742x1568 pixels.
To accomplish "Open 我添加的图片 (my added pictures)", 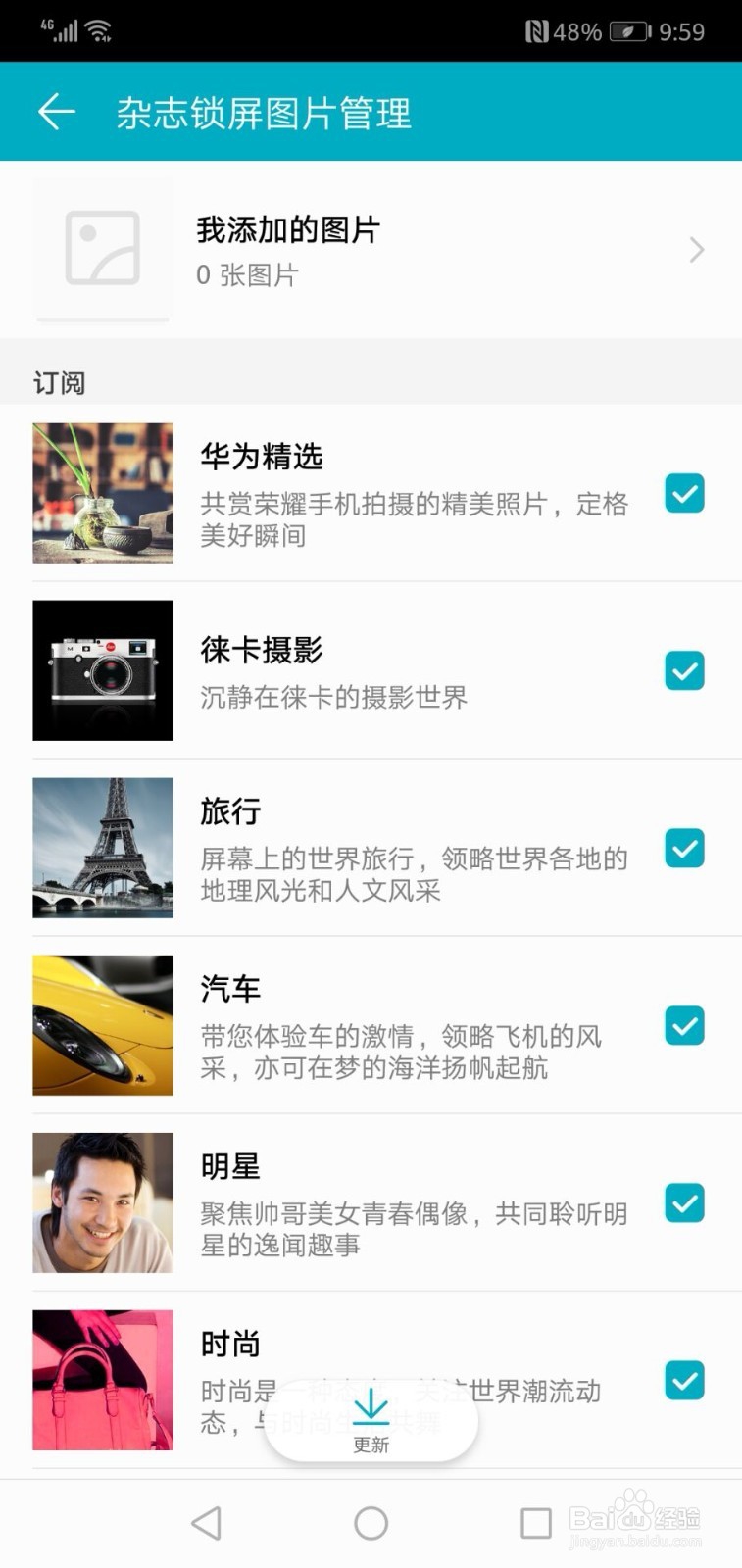I will pyautogui.click(x=371, y=250).
